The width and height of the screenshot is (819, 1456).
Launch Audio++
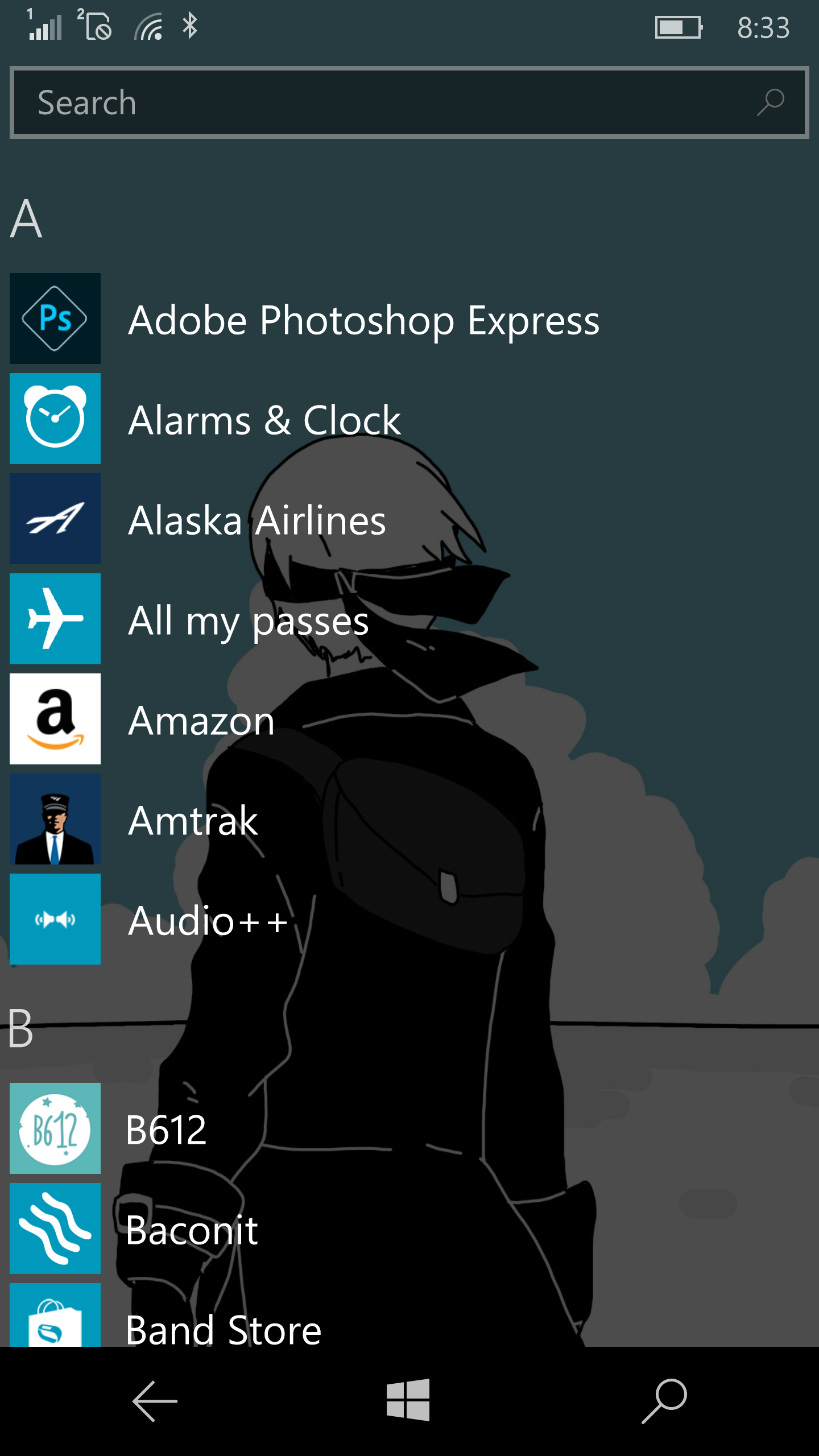pyautogui.click(x=208, y=920)
